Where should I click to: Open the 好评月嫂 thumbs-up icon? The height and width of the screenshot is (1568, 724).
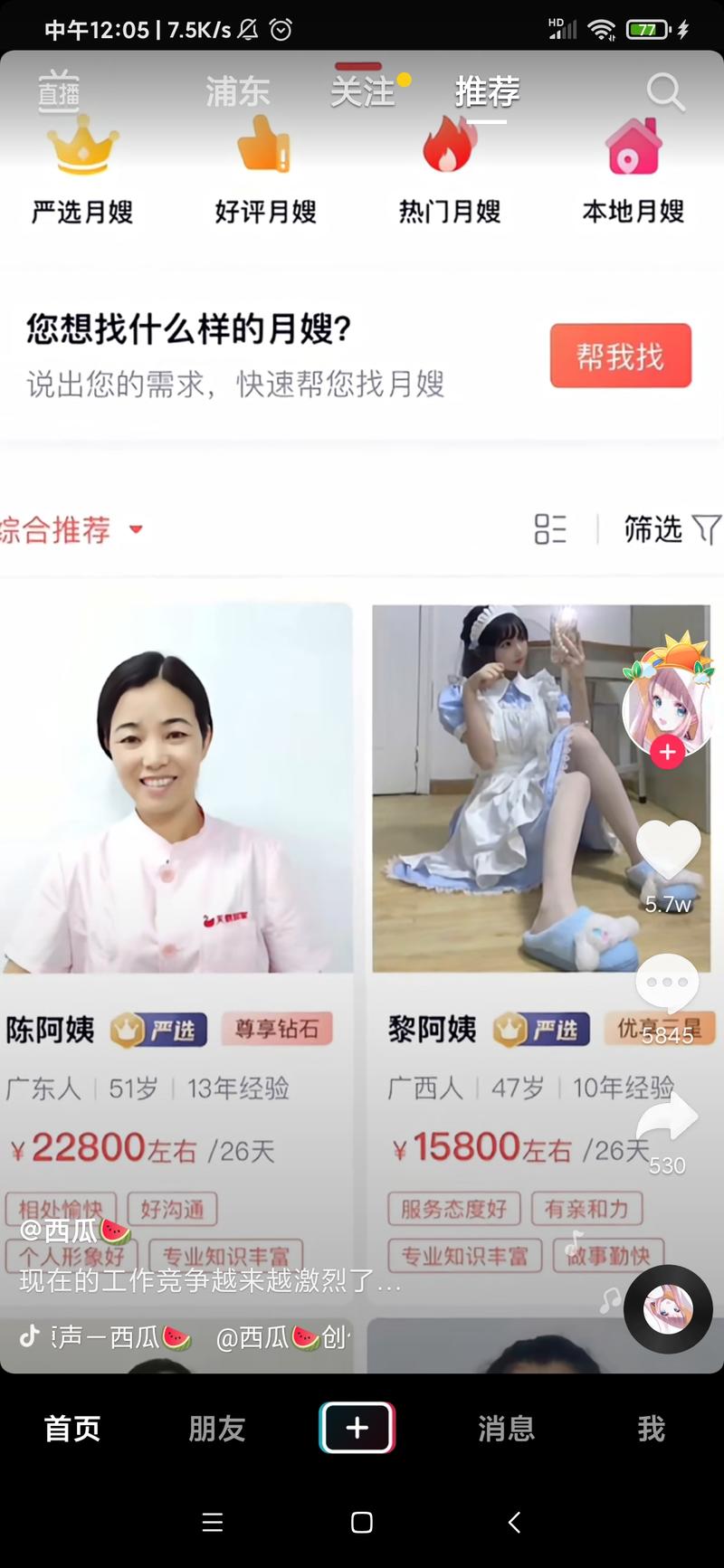262,149
